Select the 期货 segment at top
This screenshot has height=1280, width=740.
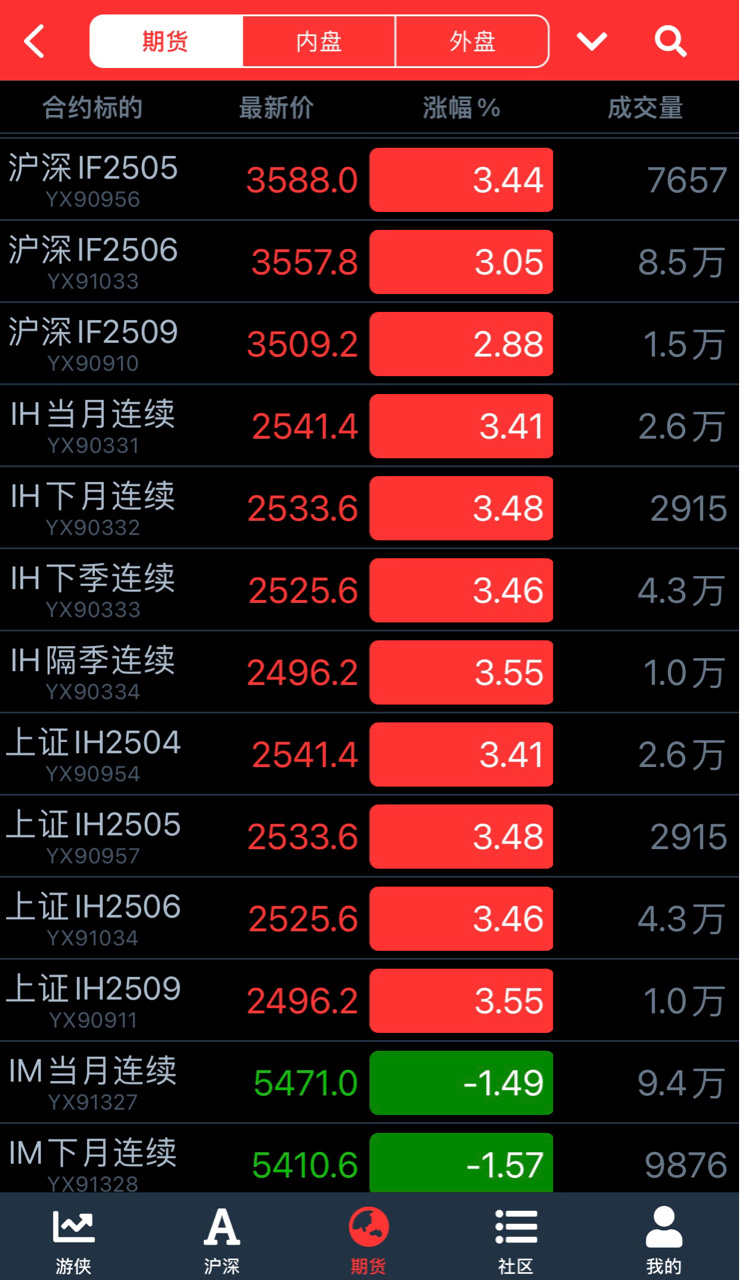pyautogui.click(x=166, y=41)
